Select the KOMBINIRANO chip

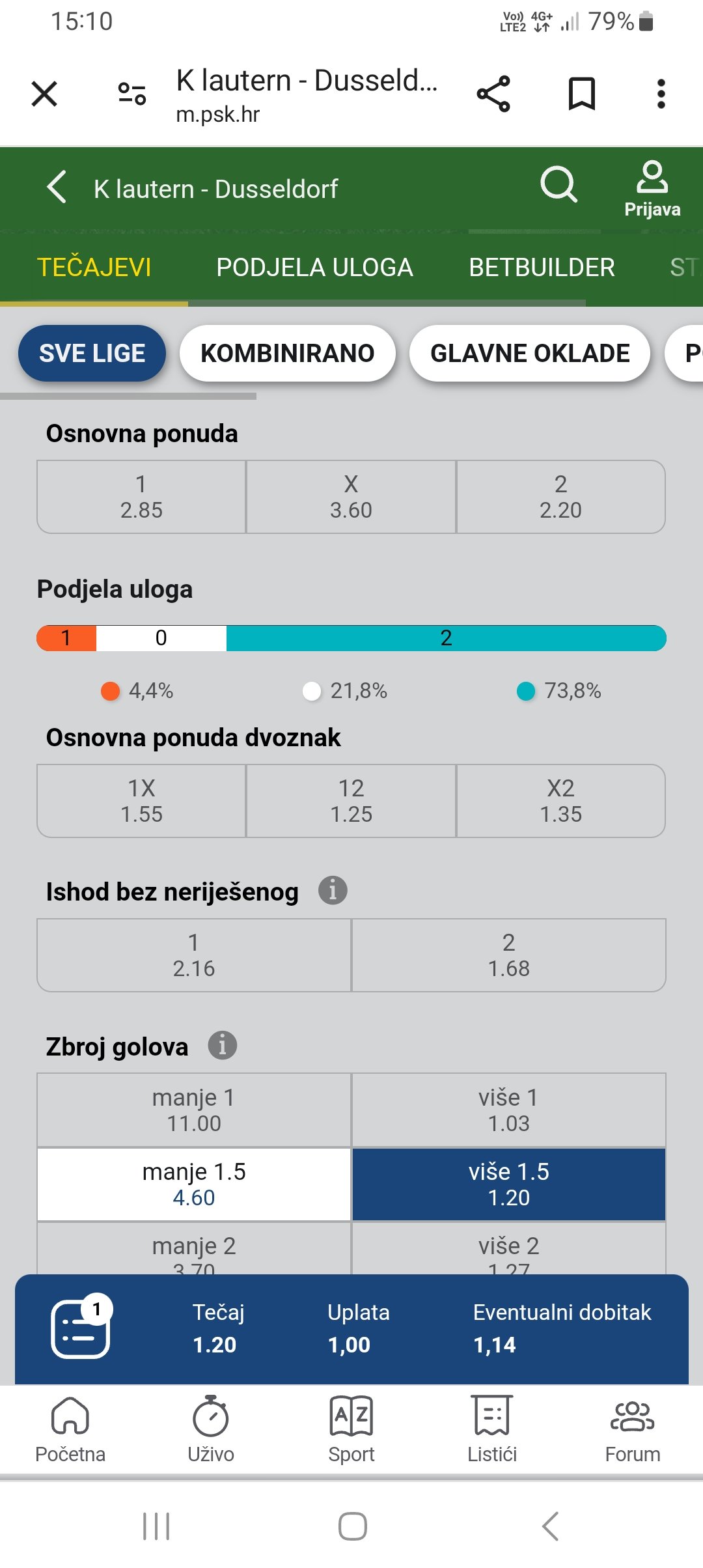click(288, 353)
